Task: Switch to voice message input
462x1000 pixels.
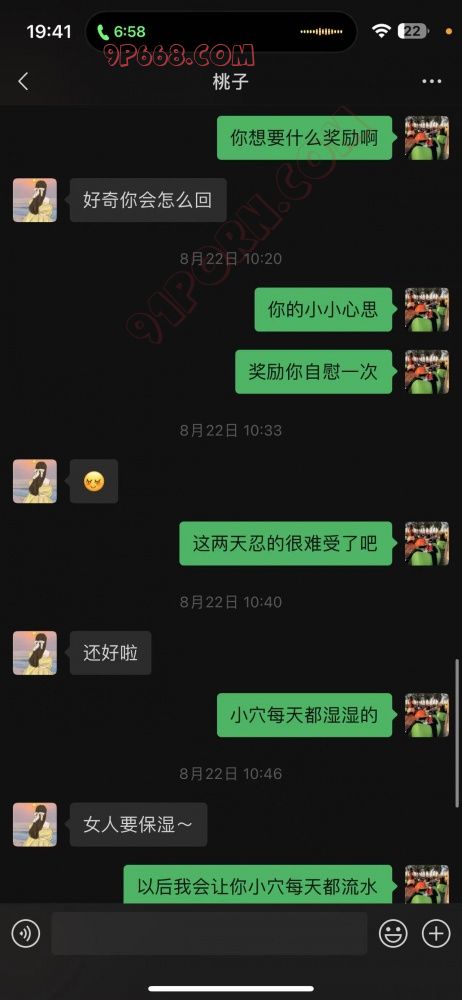Action: click(x=26, y=934)
